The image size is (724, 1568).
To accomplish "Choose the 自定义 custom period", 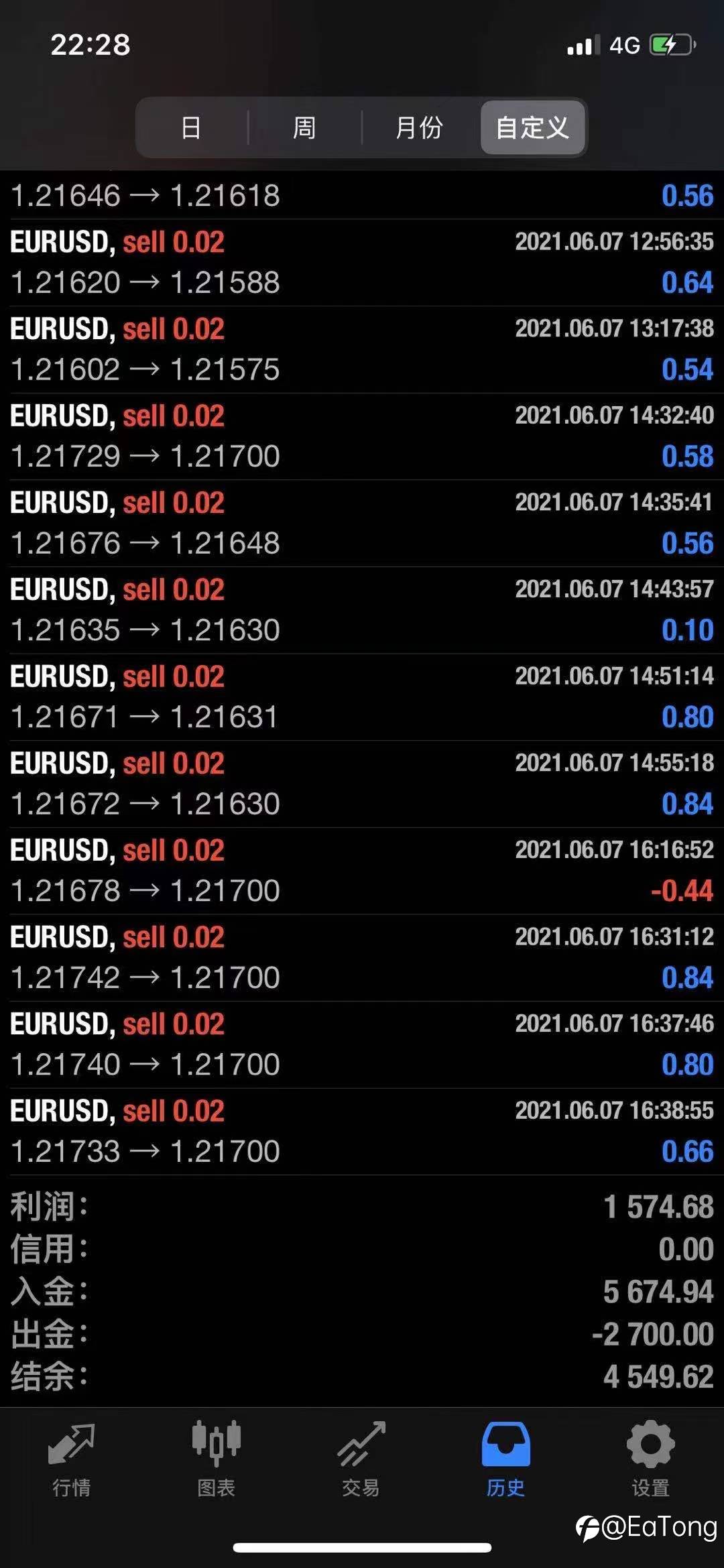I will [x=532, y=127].
